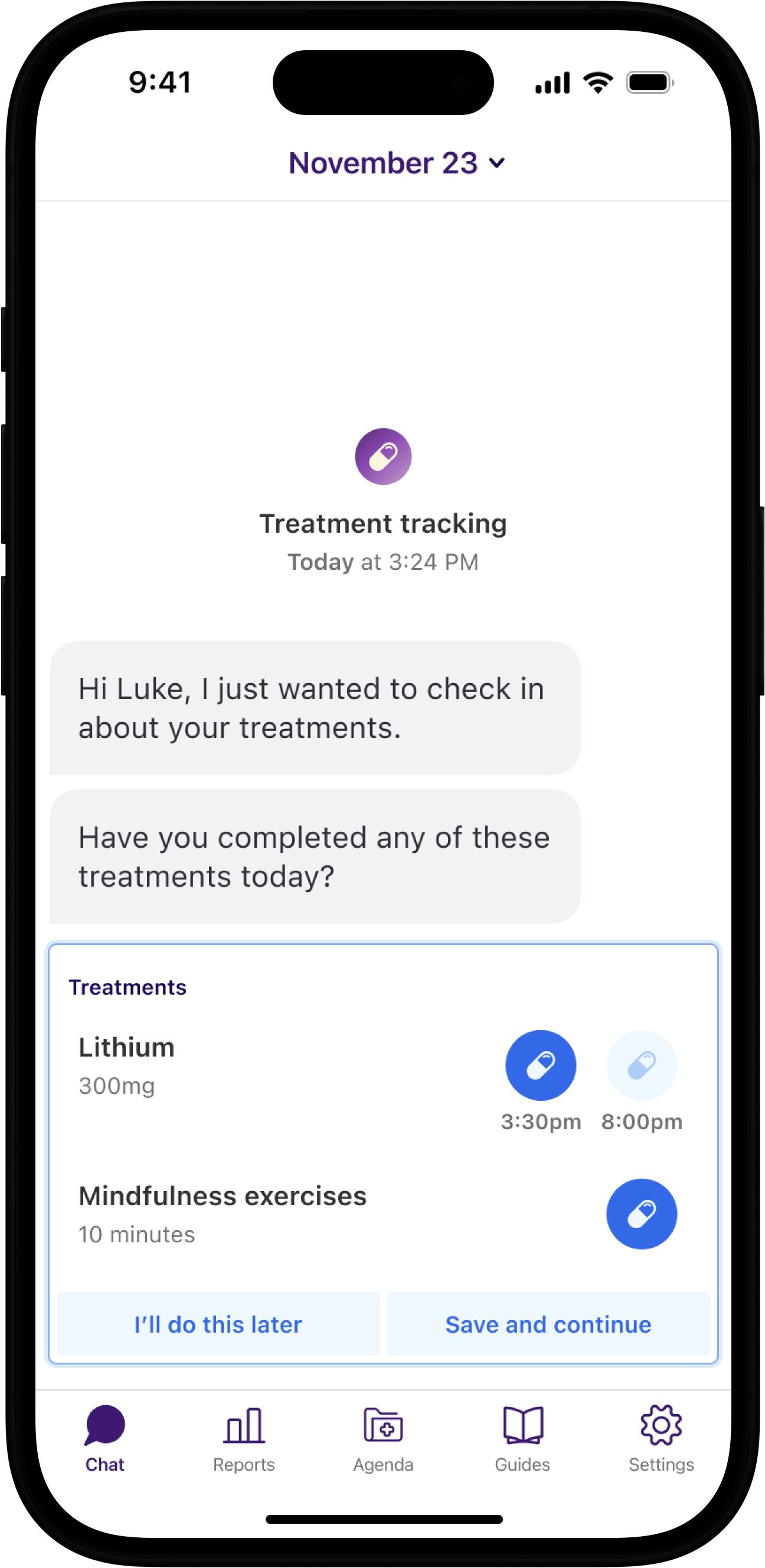Tap Save and continue
765x1568 pixels.
pos(548,1324)
